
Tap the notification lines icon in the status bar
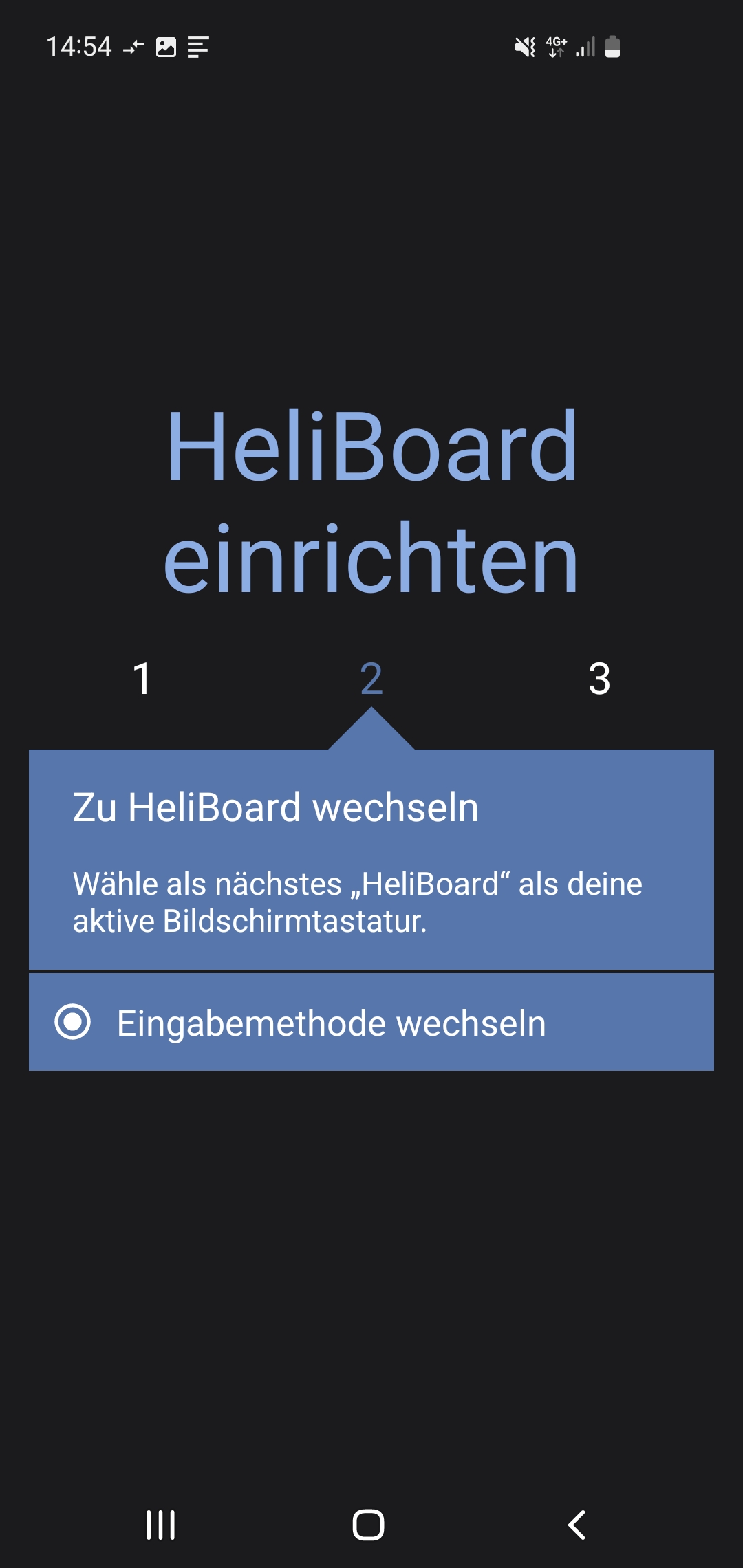(198, 46)
